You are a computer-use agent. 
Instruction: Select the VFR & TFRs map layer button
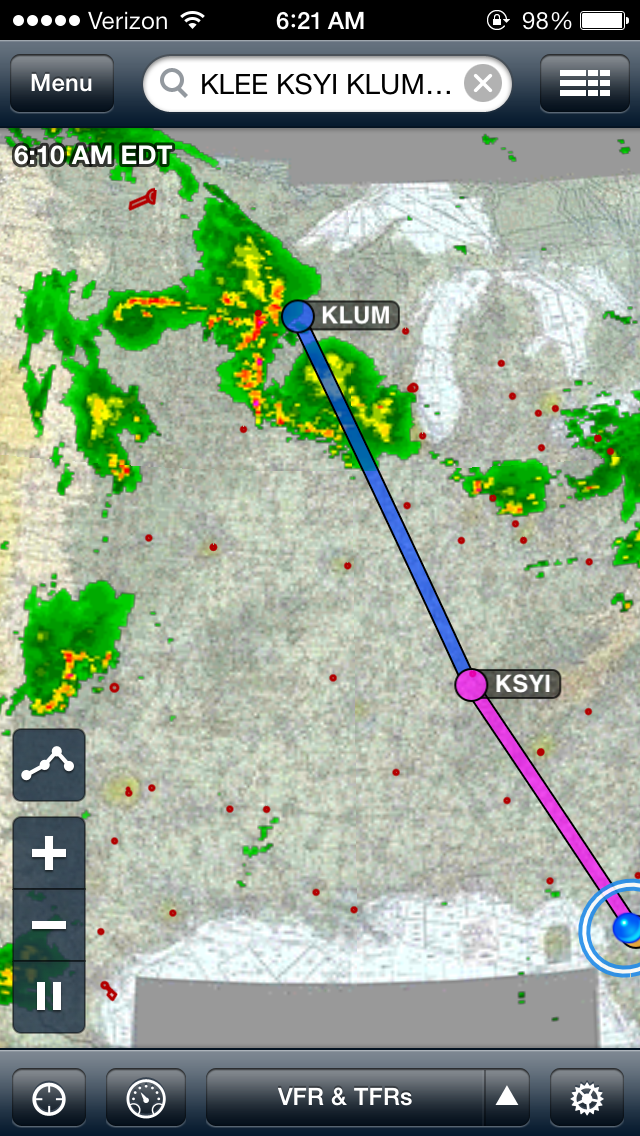[345, 1098]
